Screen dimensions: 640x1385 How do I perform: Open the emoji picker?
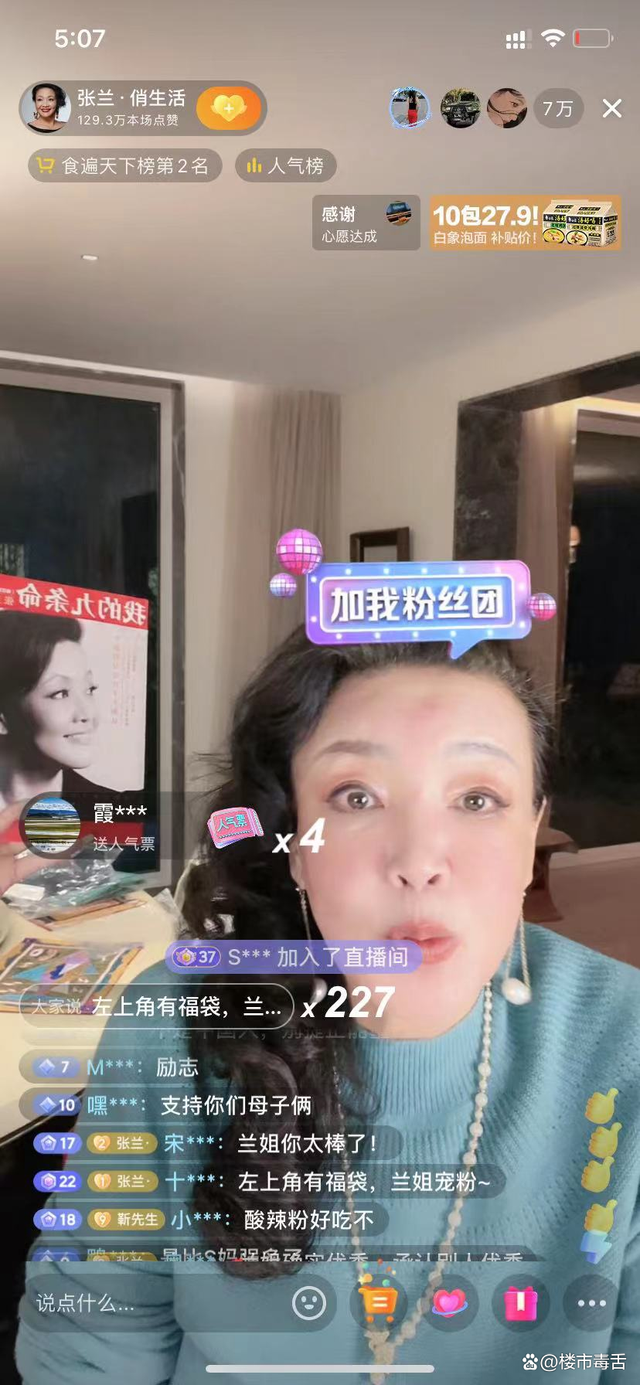tap(309, 1303)
